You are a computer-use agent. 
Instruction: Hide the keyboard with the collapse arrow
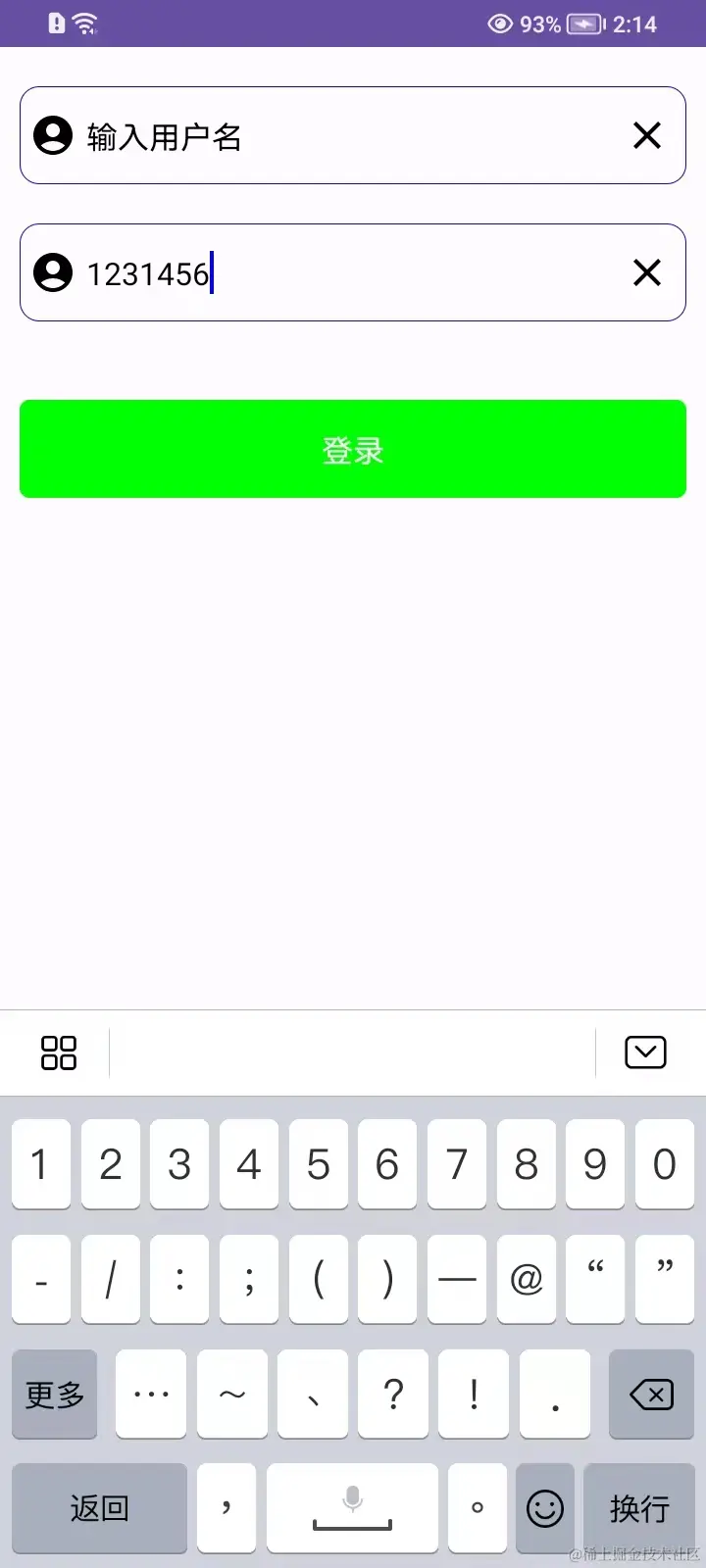pos(645,1053)
